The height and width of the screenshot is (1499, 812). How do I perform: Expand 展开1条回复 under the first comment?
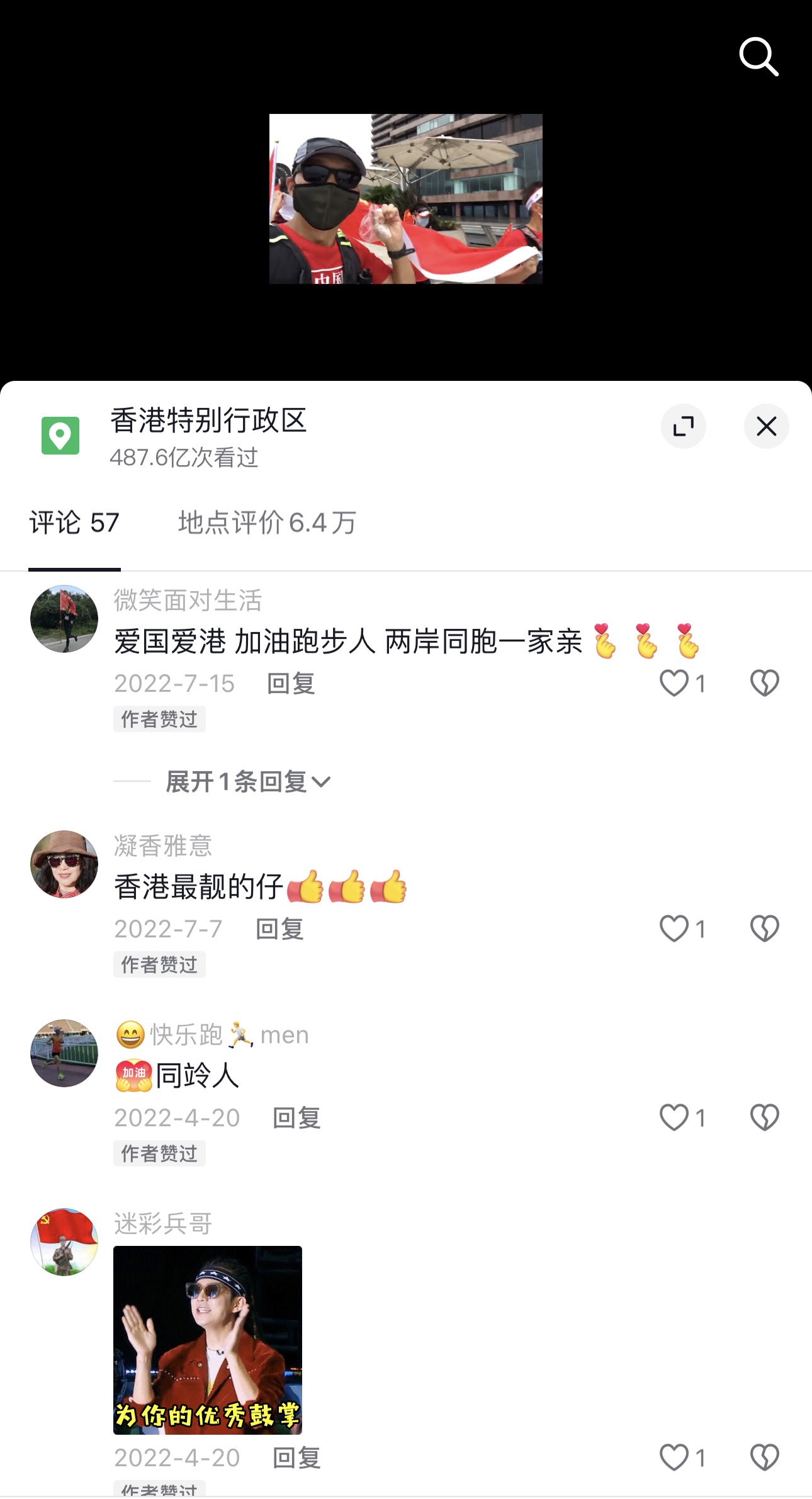tap(247, 781)
